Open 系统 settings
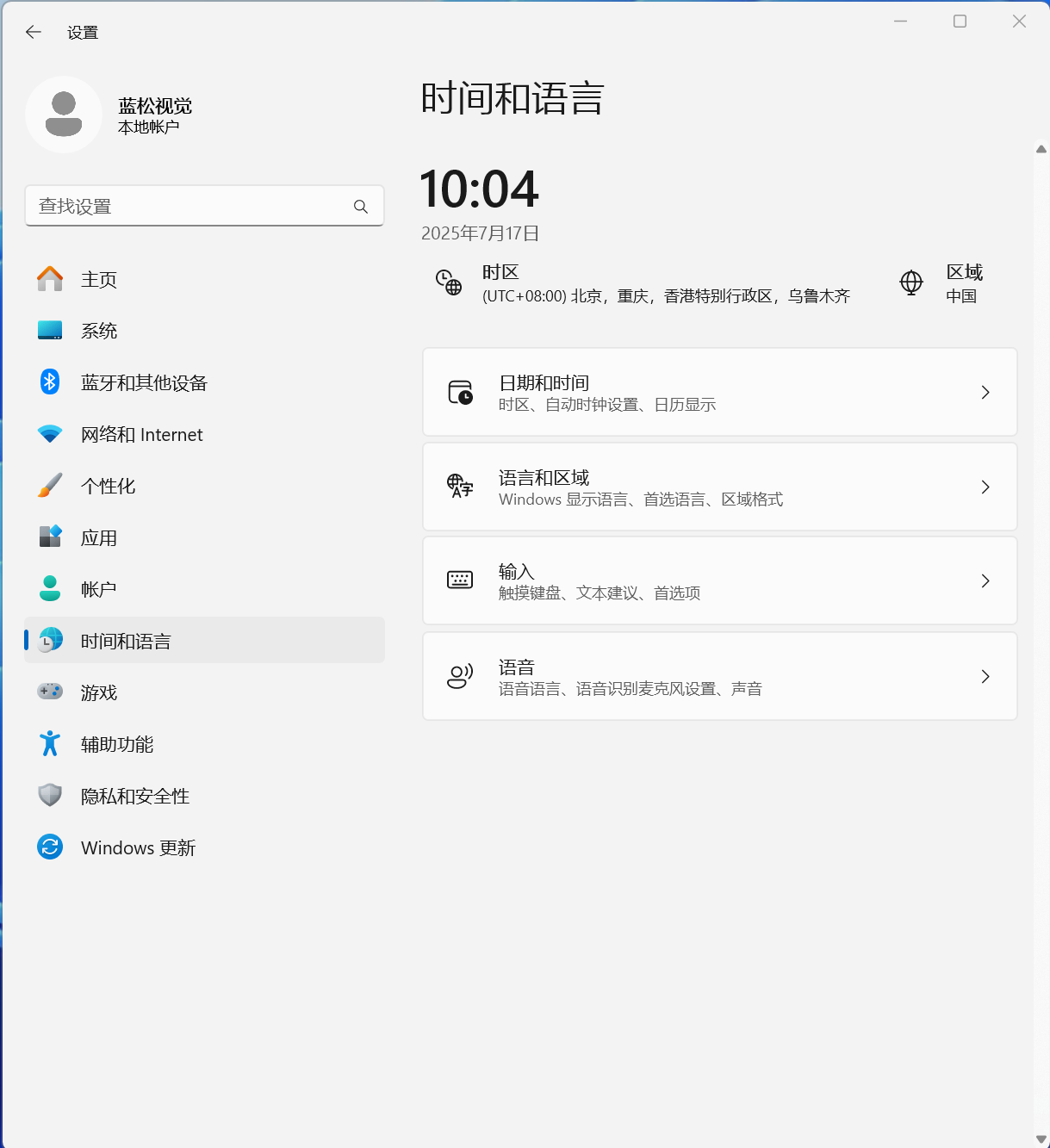The image size is (1050, 1148). click(99, 331)
